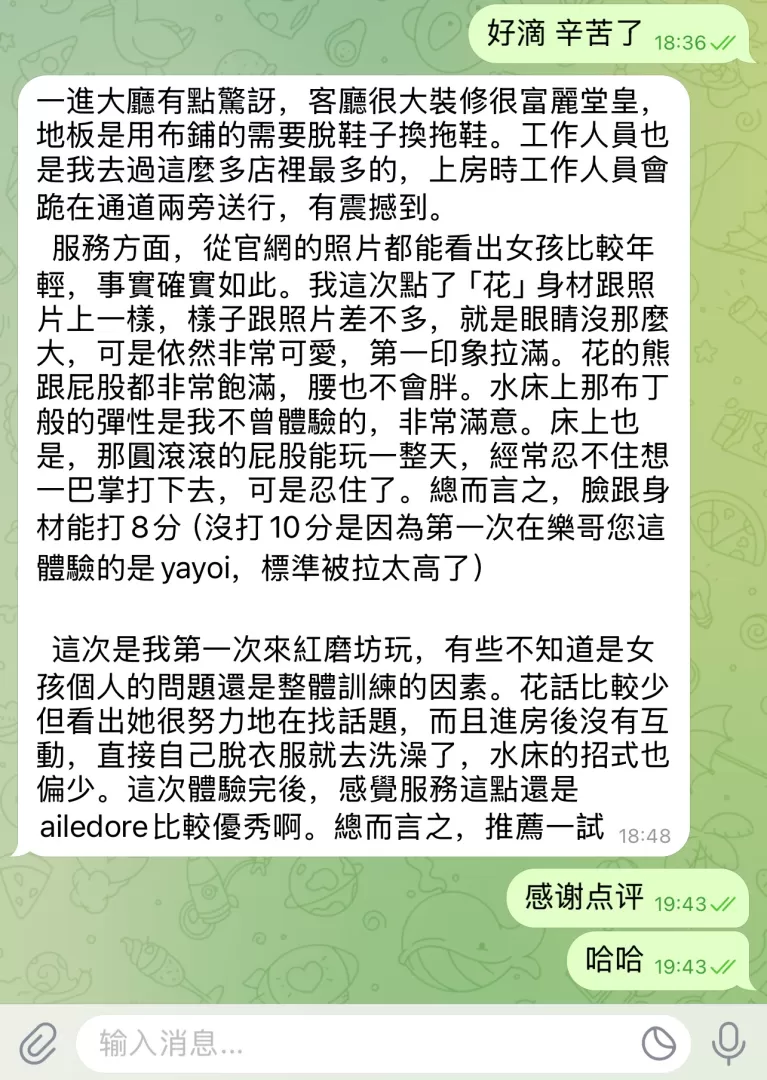Open the sticker panel icon
767x1080 pixels.
point(658,1044)
